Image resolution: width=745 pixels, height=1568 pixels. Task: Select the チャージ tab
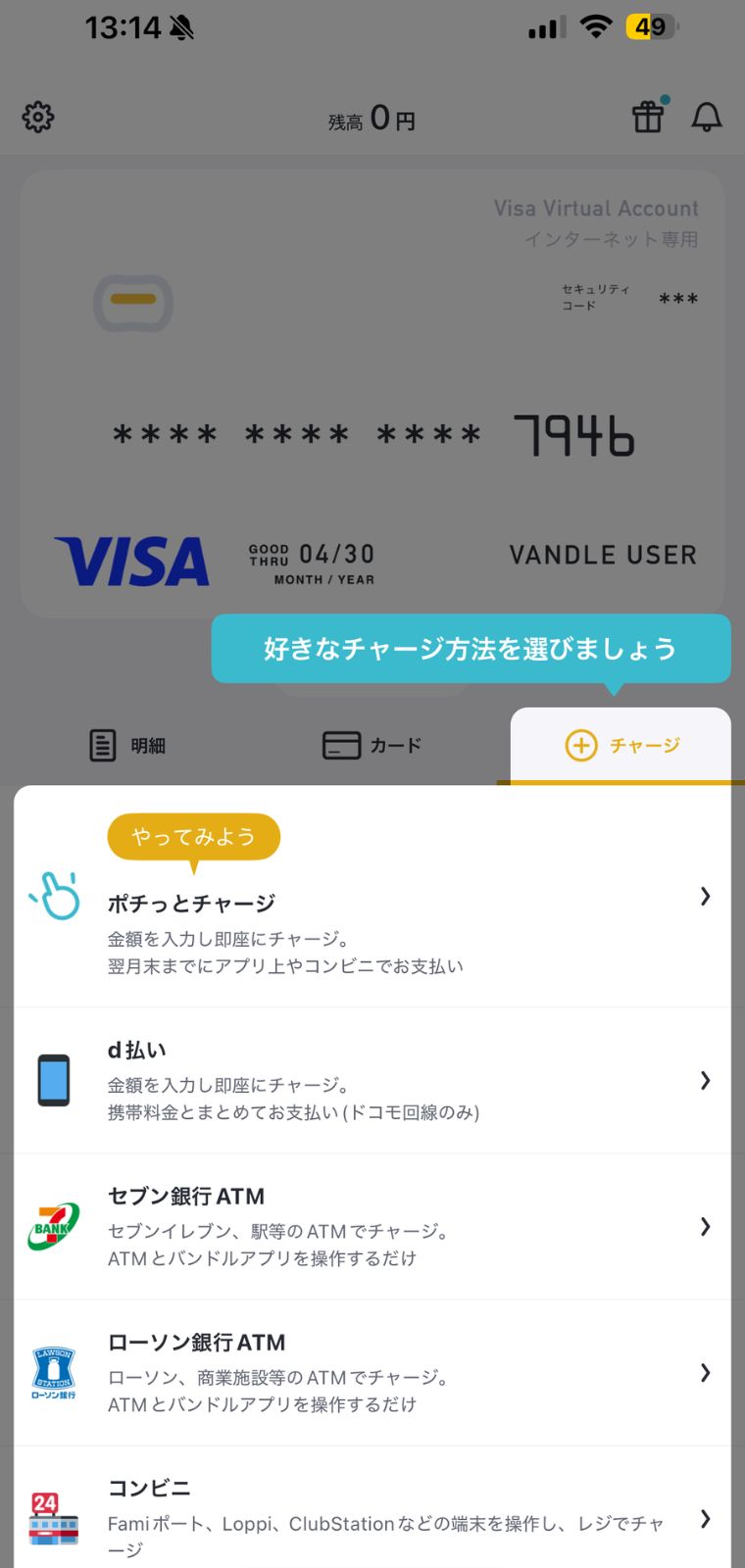[621, 746]
